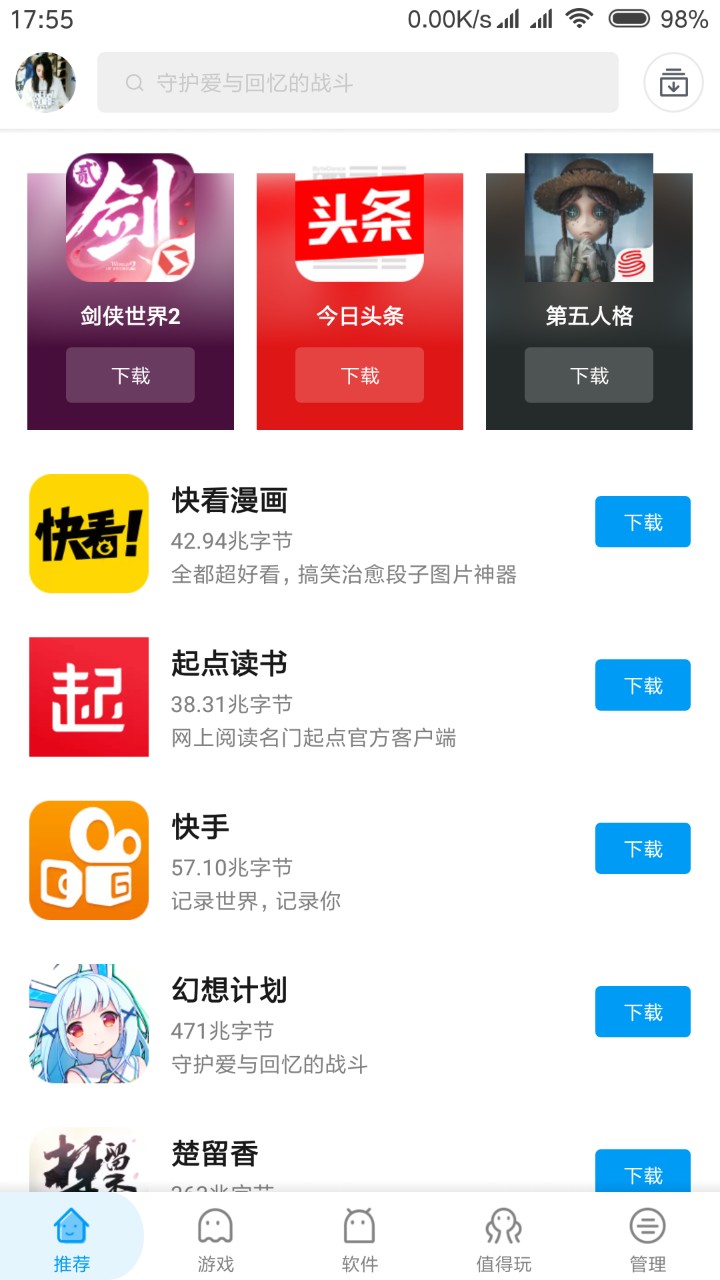Download the 幻想计划 game
The width and height of the screenshot is (720, 1280).
642,1012
